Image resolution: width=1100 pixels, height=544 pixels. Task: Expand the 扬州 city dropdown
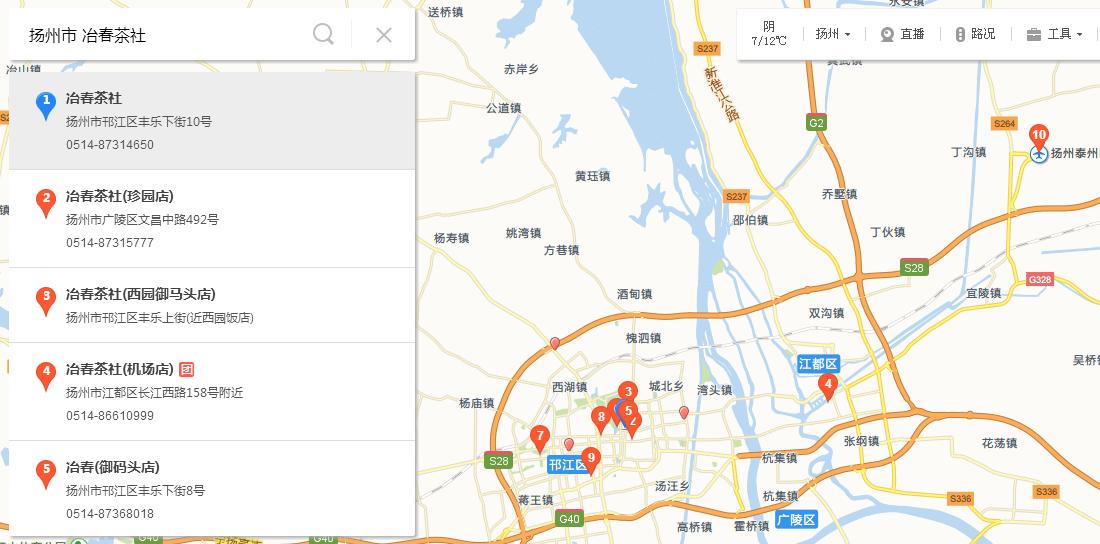833,34
